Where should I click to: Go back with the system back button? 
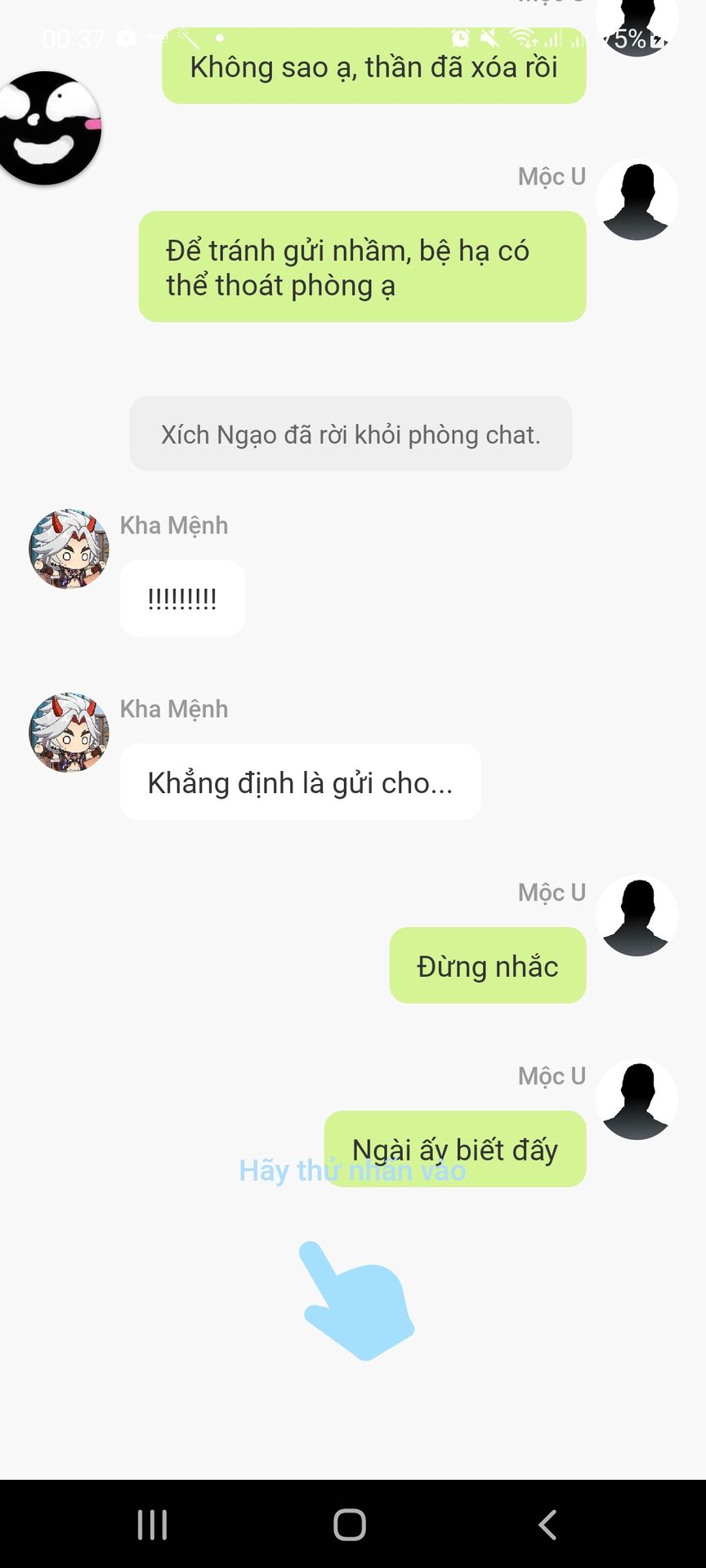pos(547,1525)
